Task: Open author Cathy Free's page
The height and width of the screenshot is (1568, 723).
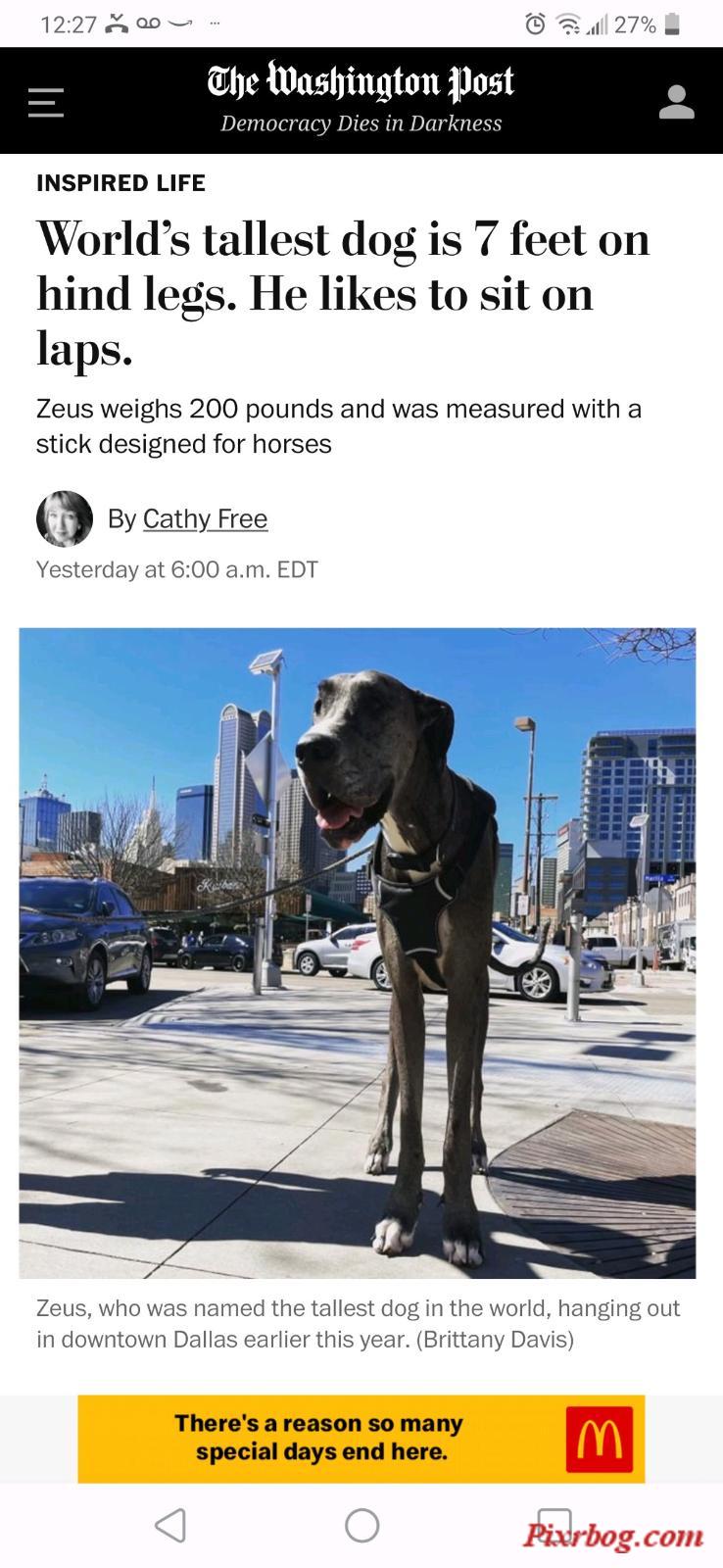Action: 205,518
